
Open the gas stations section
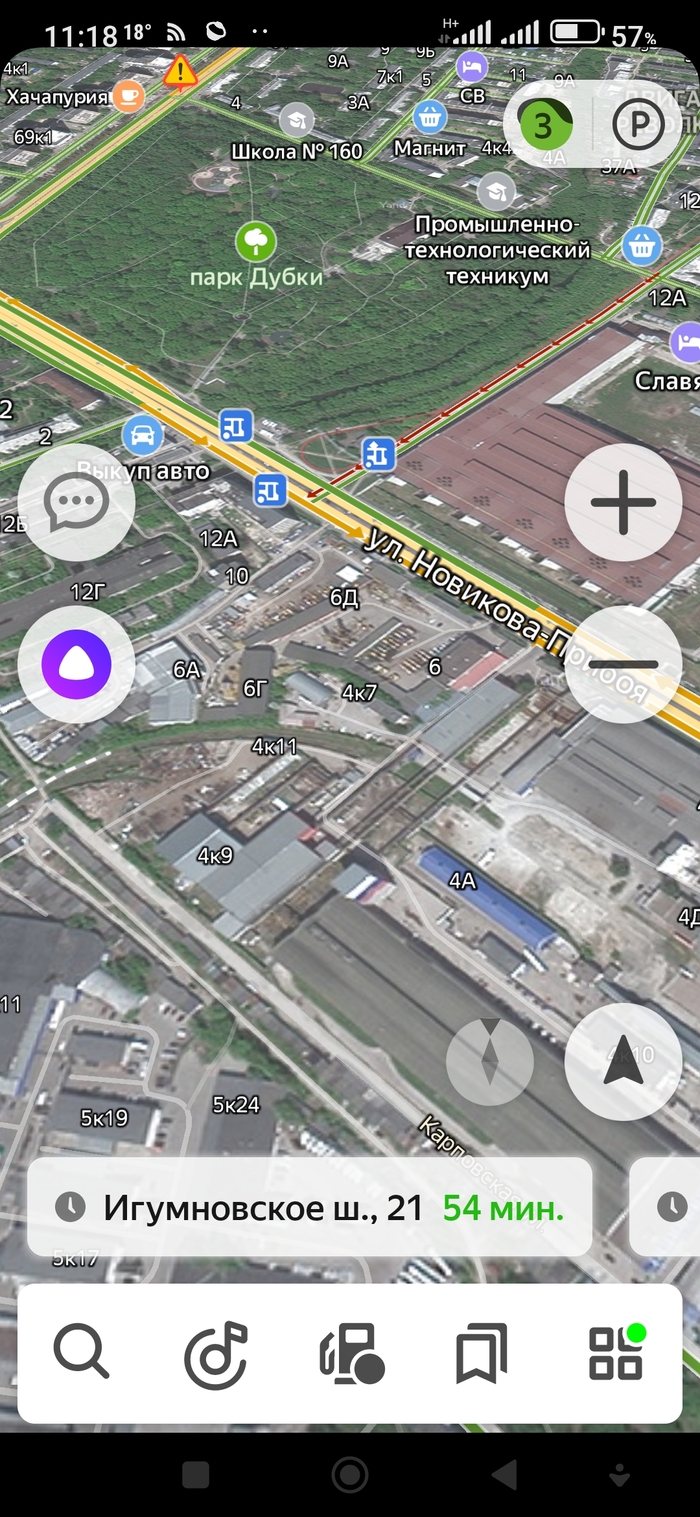tap(350, 1353)
